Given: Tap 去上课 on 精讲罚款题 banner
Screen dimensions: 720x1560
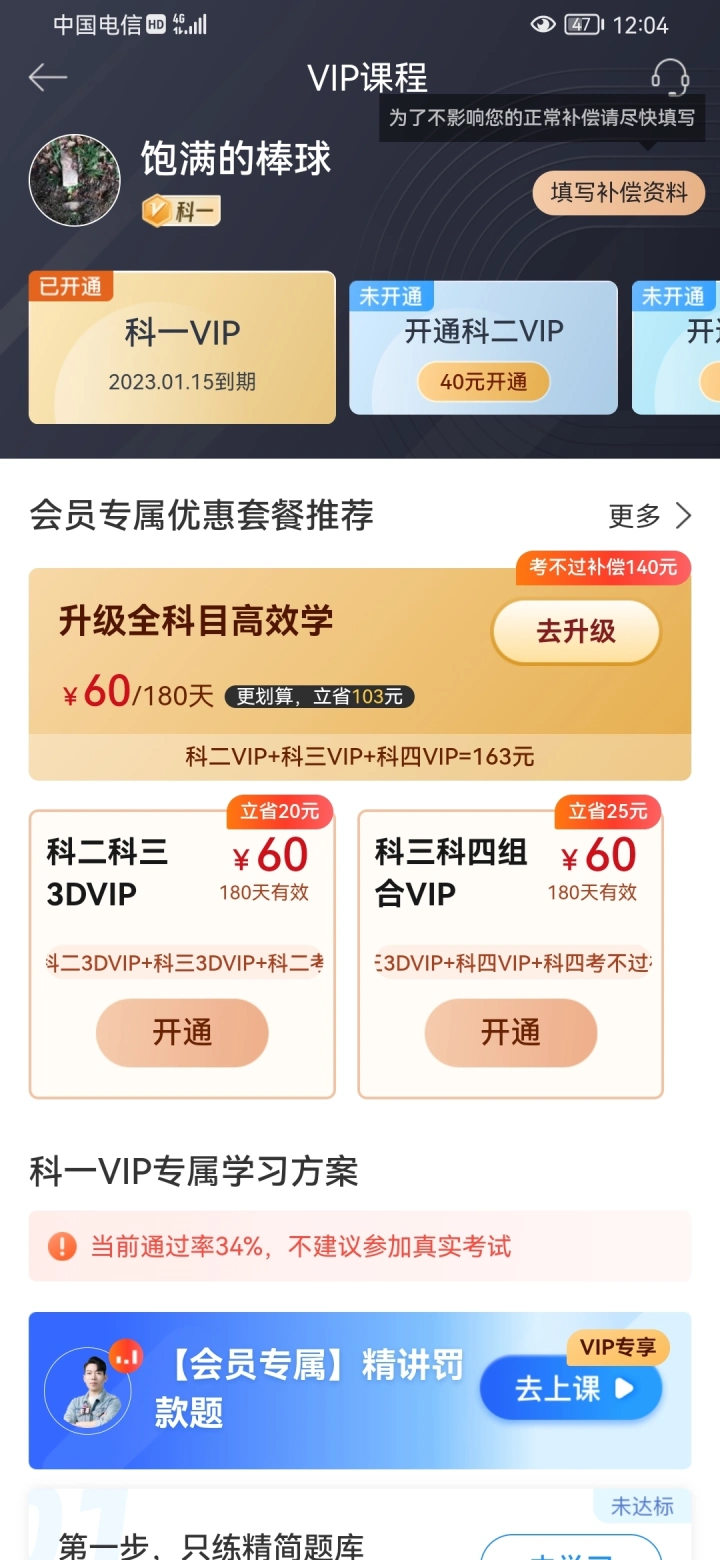Looking at the screenshot, I should (x=571, y=1389).
